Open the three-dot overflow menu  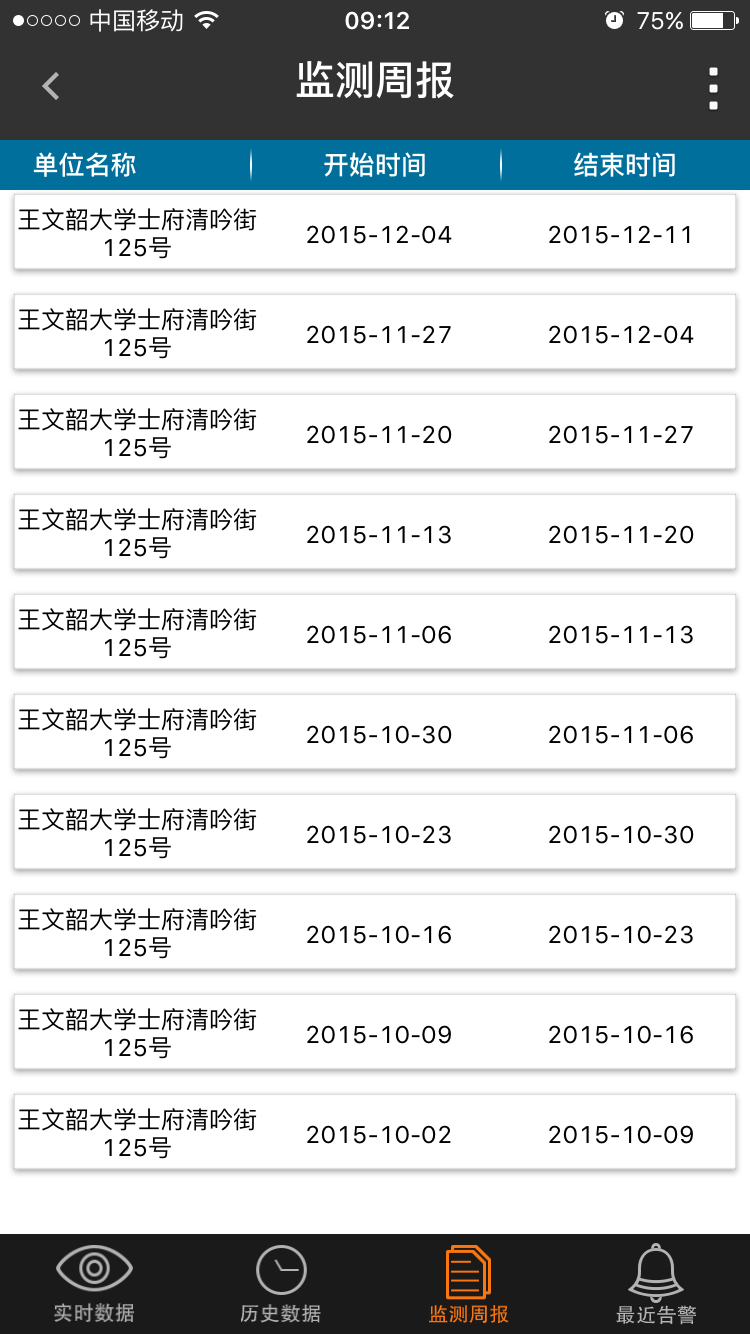(713, 88)
